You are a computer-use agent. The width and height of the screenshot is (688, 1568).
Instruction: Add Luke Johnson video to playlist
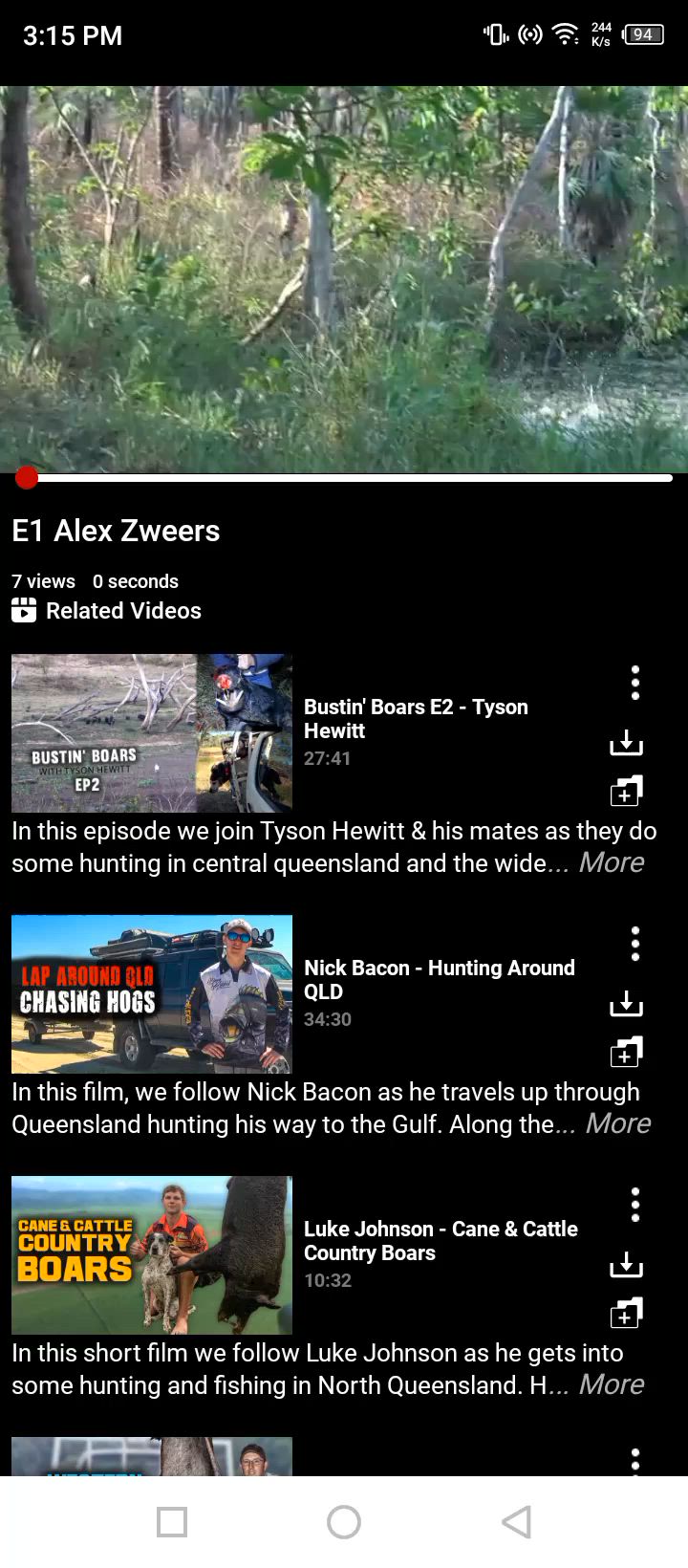click(x=627, y=1314)
